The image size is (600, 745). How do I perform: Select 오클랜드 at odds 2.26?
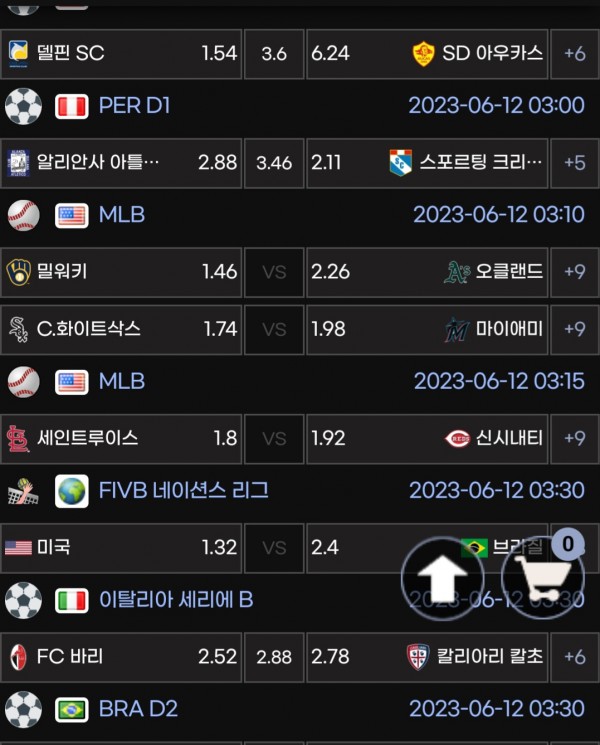pyautogui.click(x=427, y=271)
